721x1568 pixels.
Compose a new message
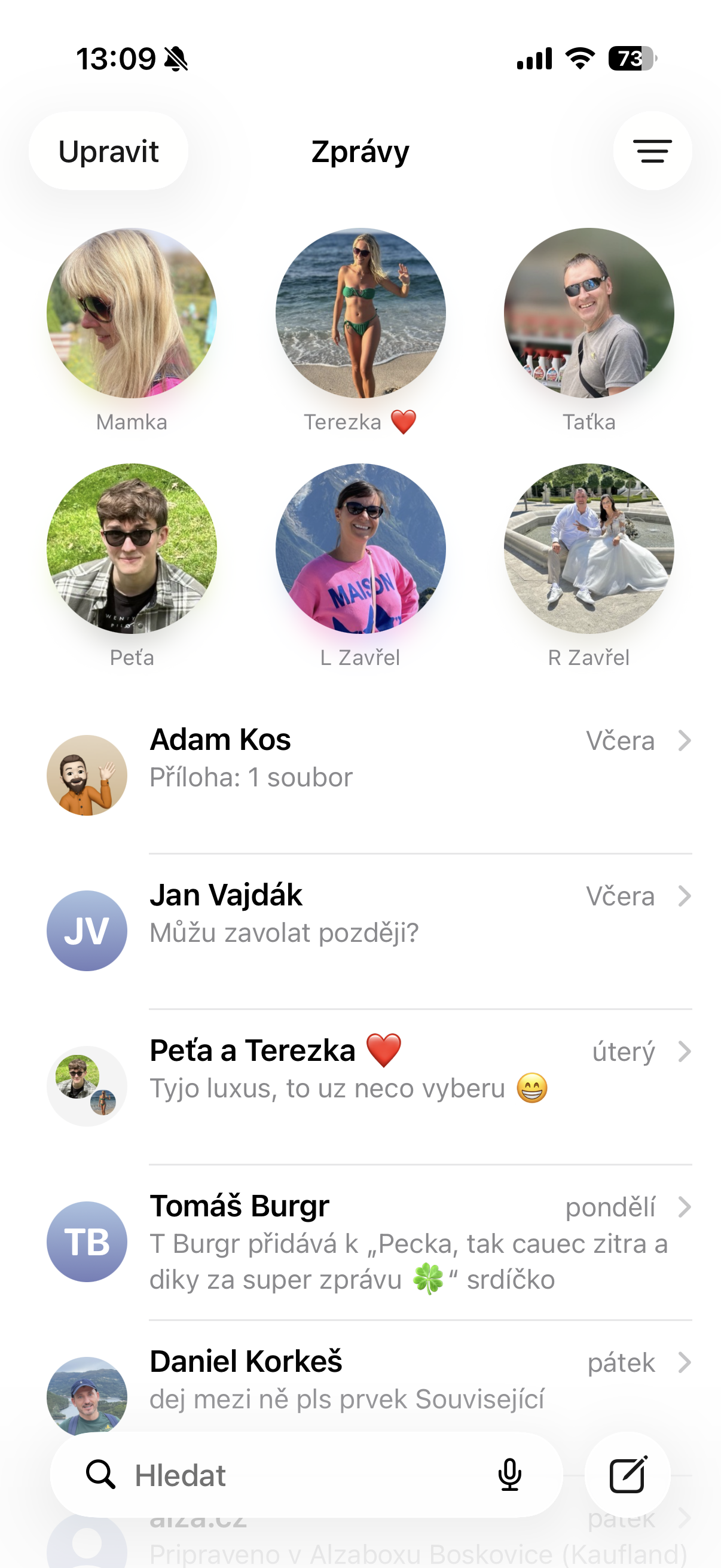tap(627, 1475)
